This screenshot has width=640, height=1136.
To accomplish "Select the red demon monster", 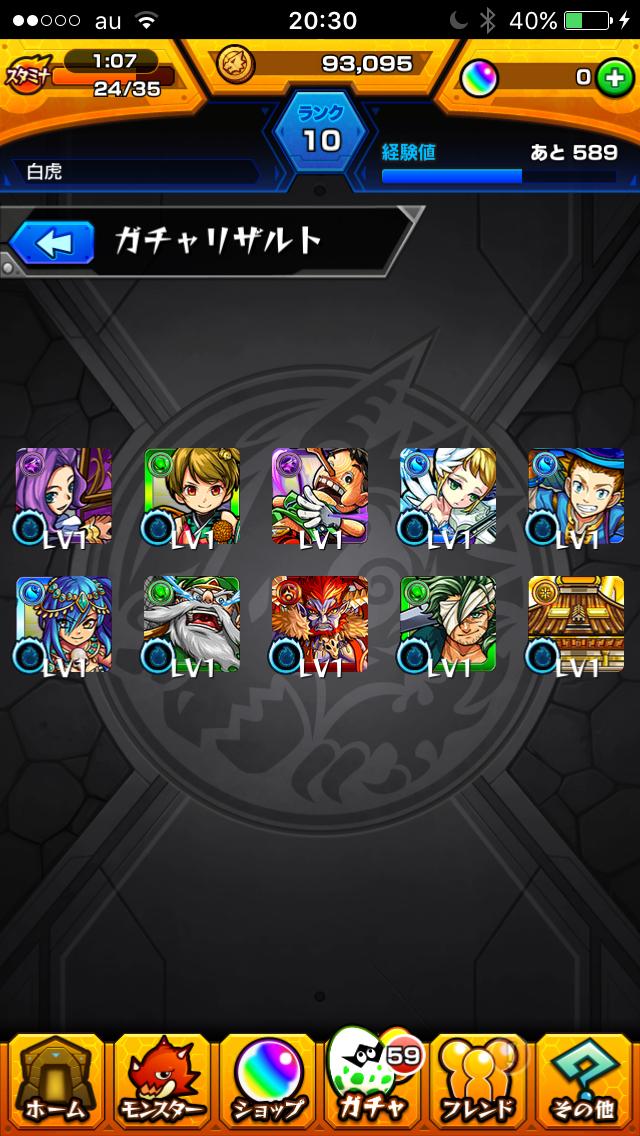I will coord(320,625).
